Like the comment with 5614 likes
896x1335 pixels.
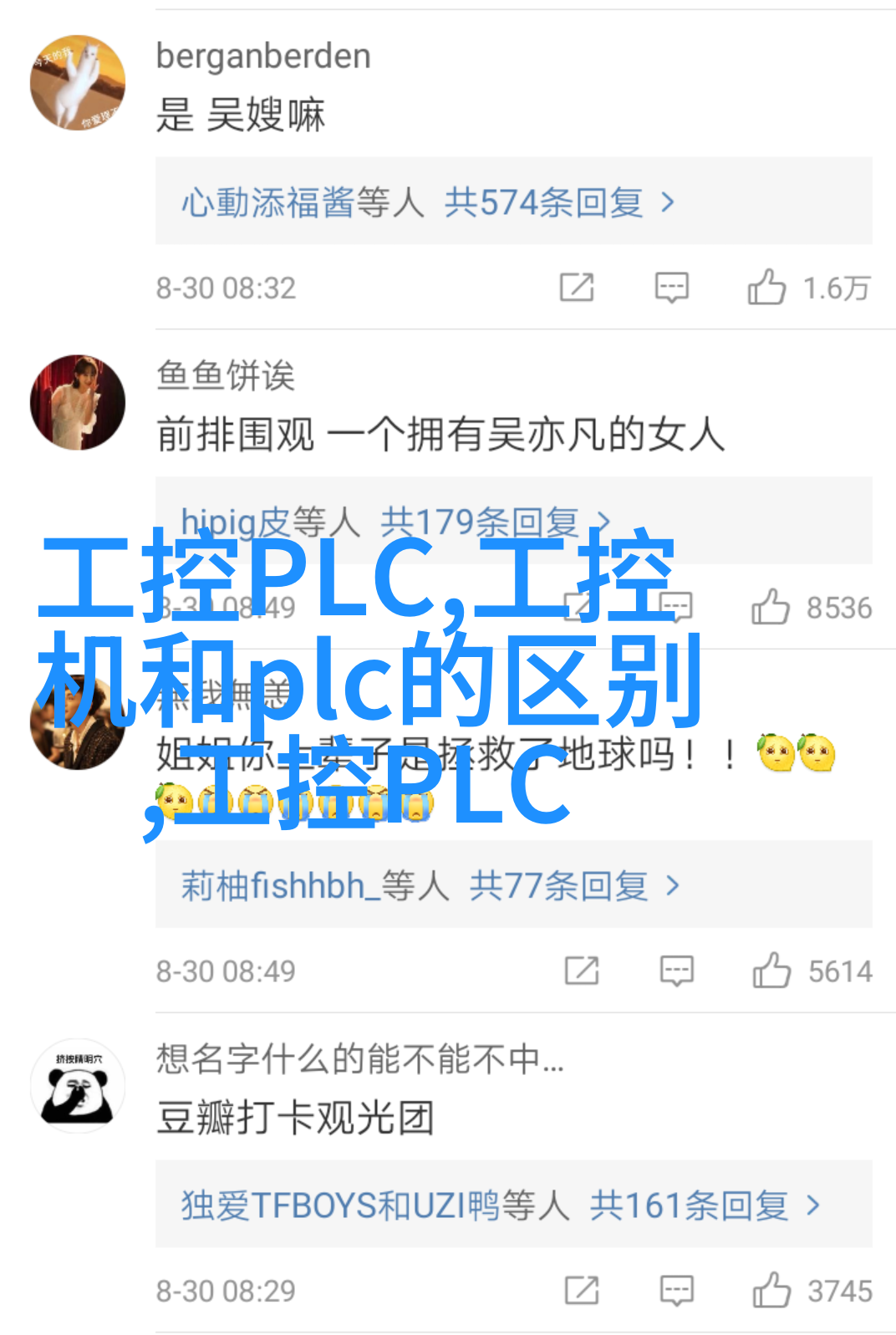tap(771, 971)
